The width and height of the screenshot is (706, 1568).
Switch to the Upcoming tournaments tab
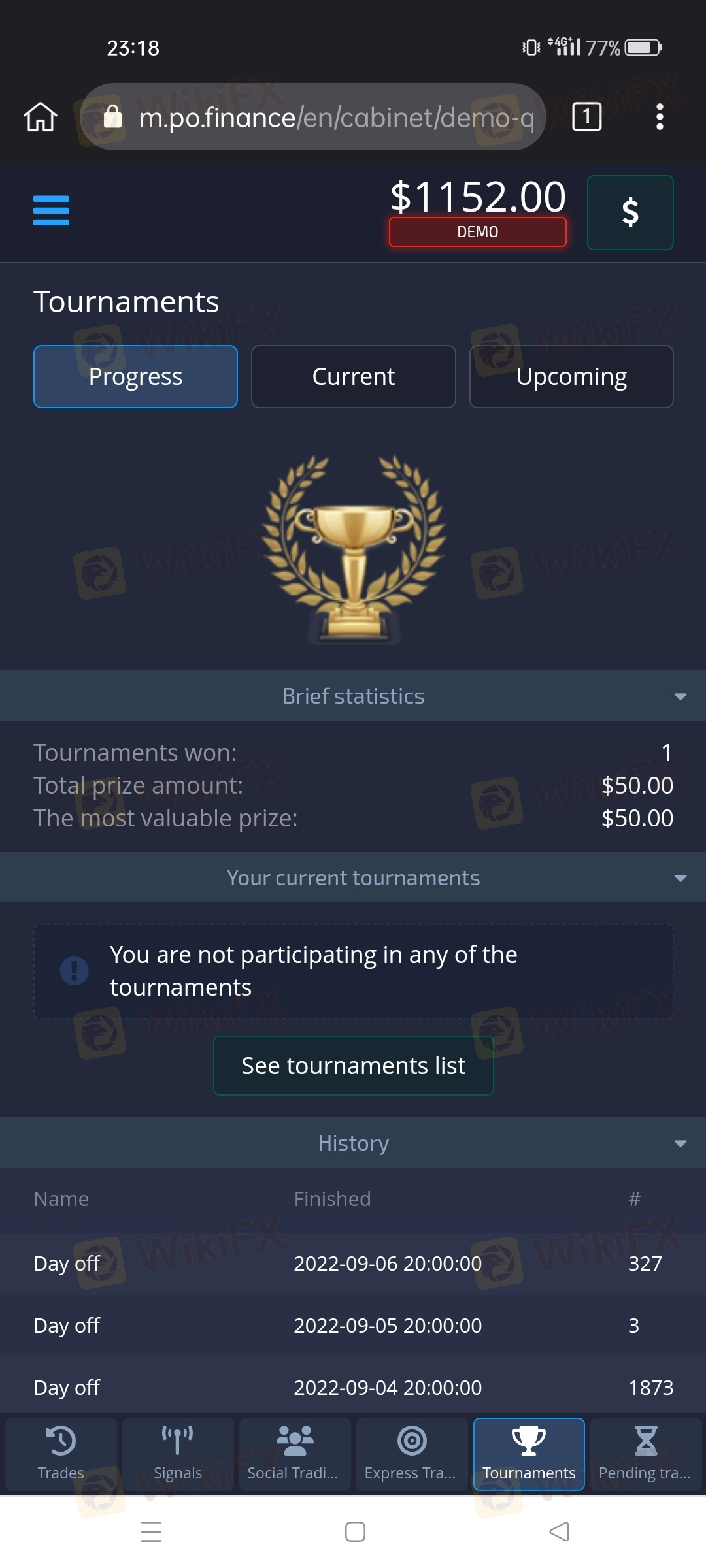tap(571, 377)
